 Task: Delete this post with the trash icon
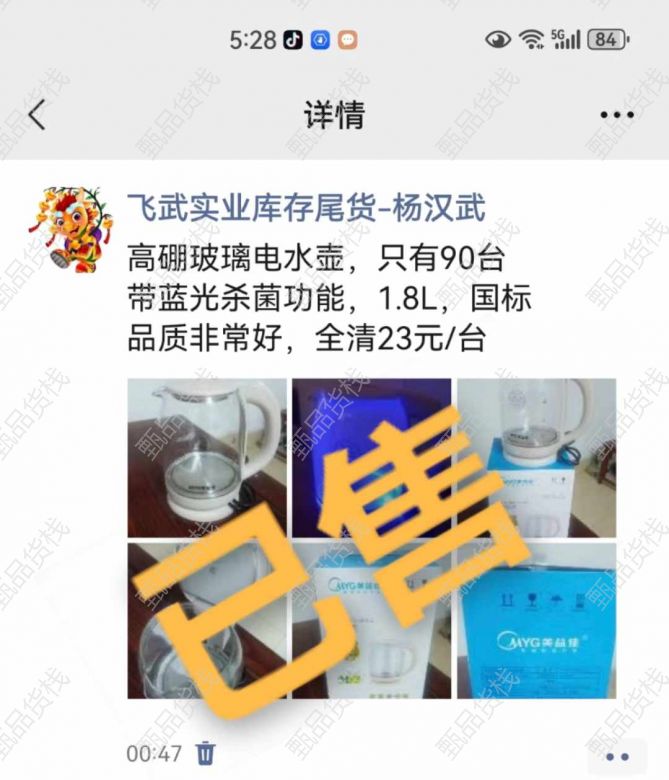tap(205, 752)
